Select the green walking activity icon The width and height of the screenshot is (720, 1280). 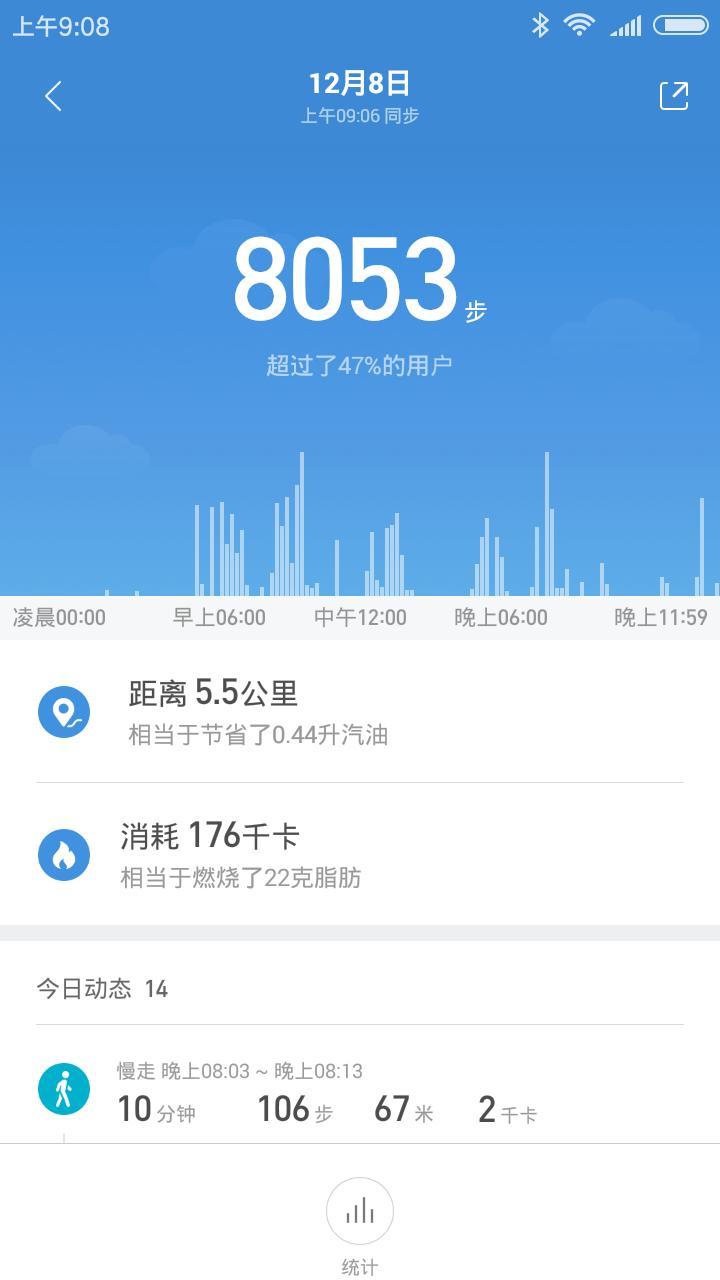63,1090
